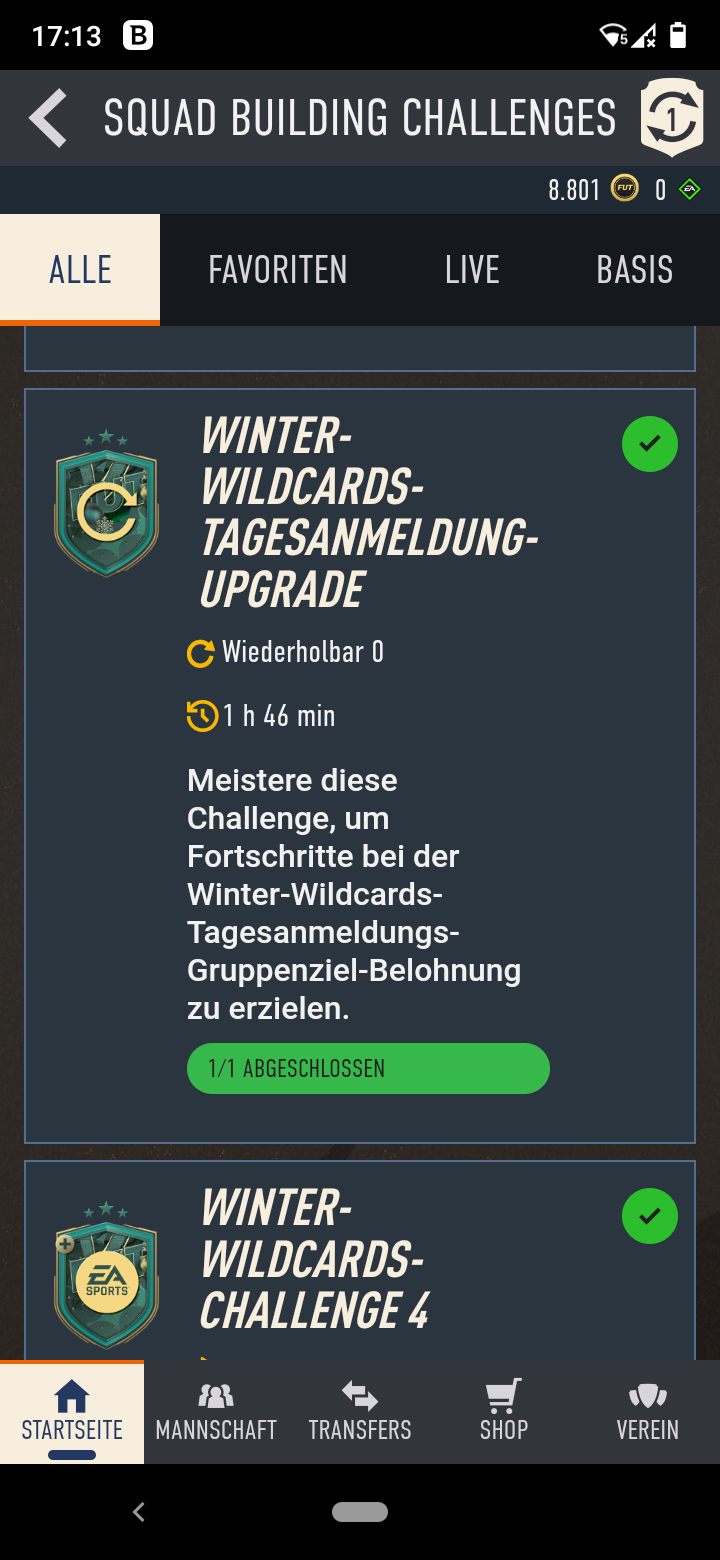Open the swap badge icon in header
720x1560 pixels.
[671, 118]
